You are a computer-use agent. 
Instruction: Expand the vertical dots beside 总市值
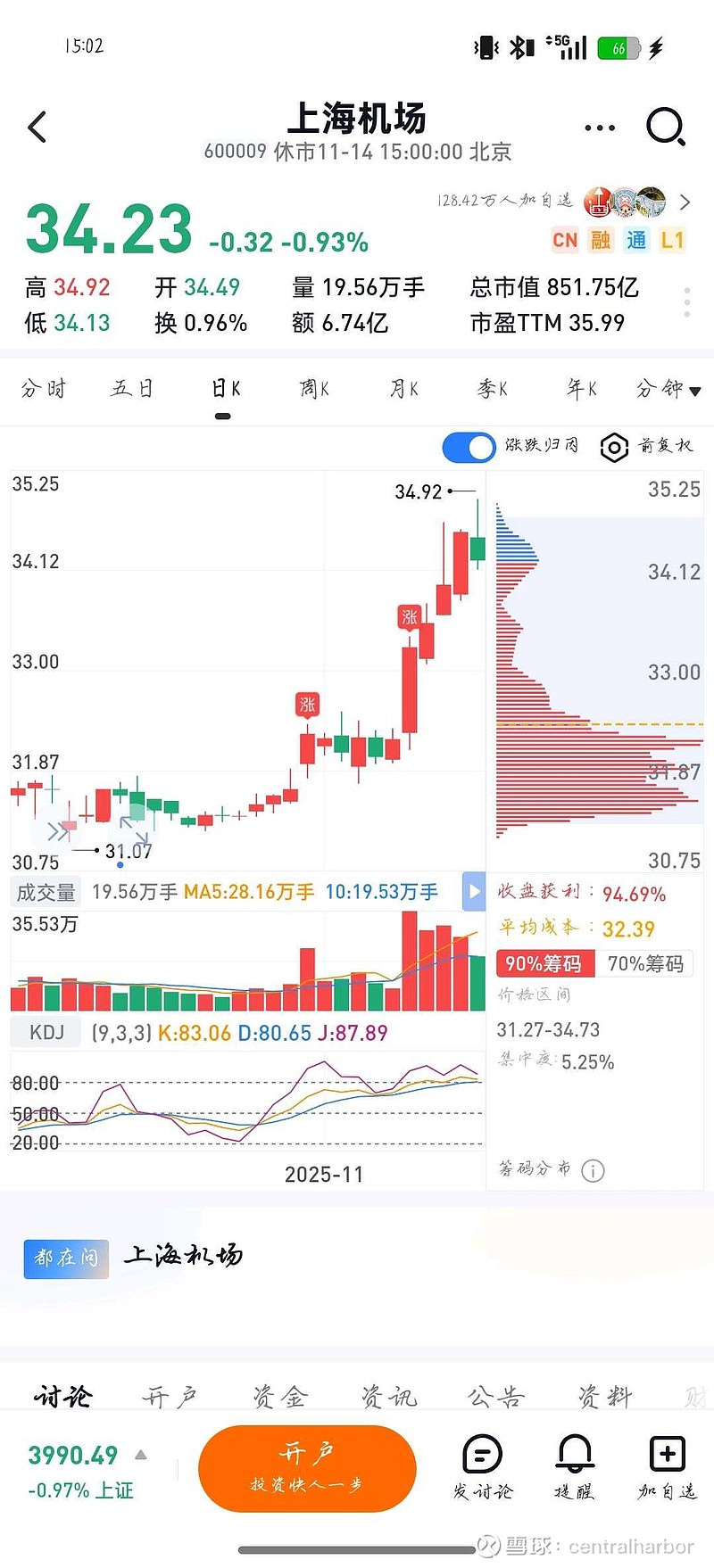pos(686,301)
